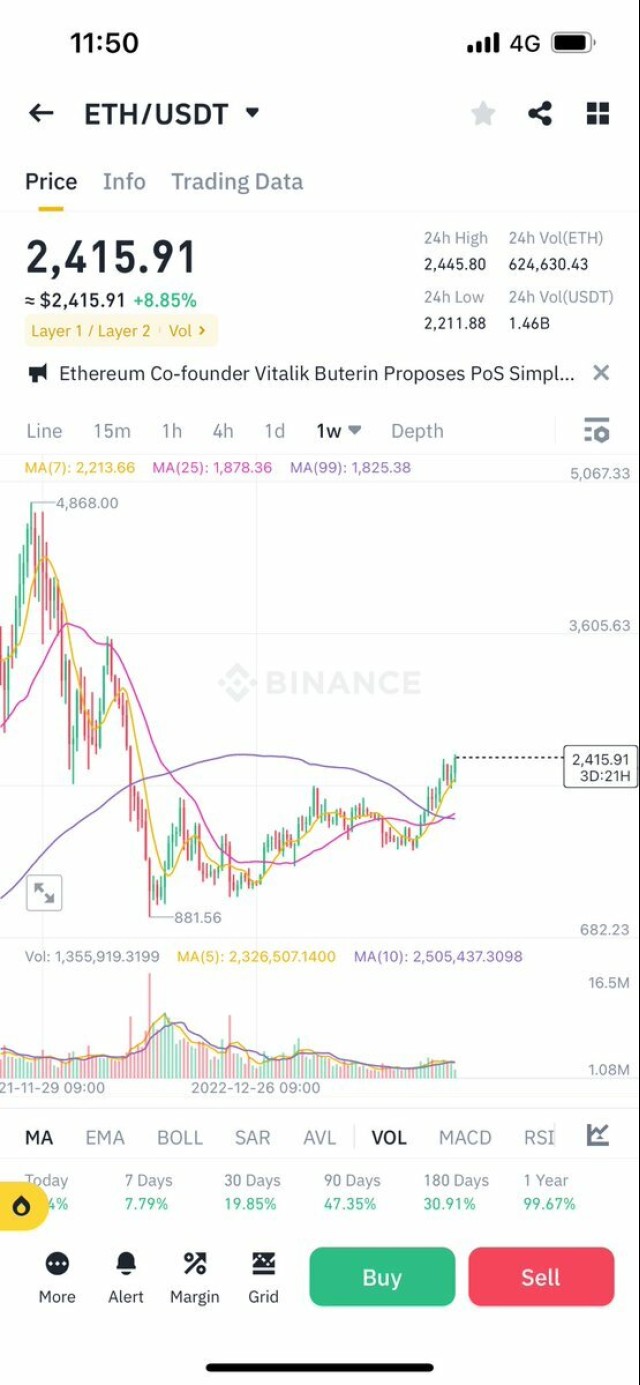The height and width of the screenshot is (1385, 640).
Task: Go back using the arrow icon
Action: pos(41,113)
